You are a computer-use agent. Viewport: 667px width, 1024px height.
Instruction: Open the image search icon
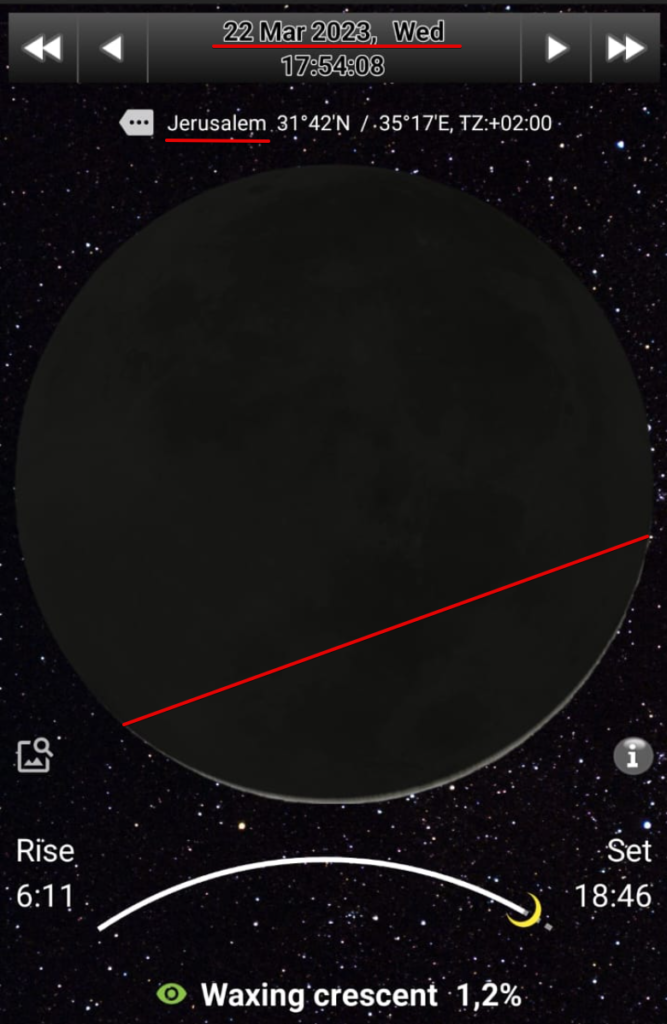pos(35,755)
